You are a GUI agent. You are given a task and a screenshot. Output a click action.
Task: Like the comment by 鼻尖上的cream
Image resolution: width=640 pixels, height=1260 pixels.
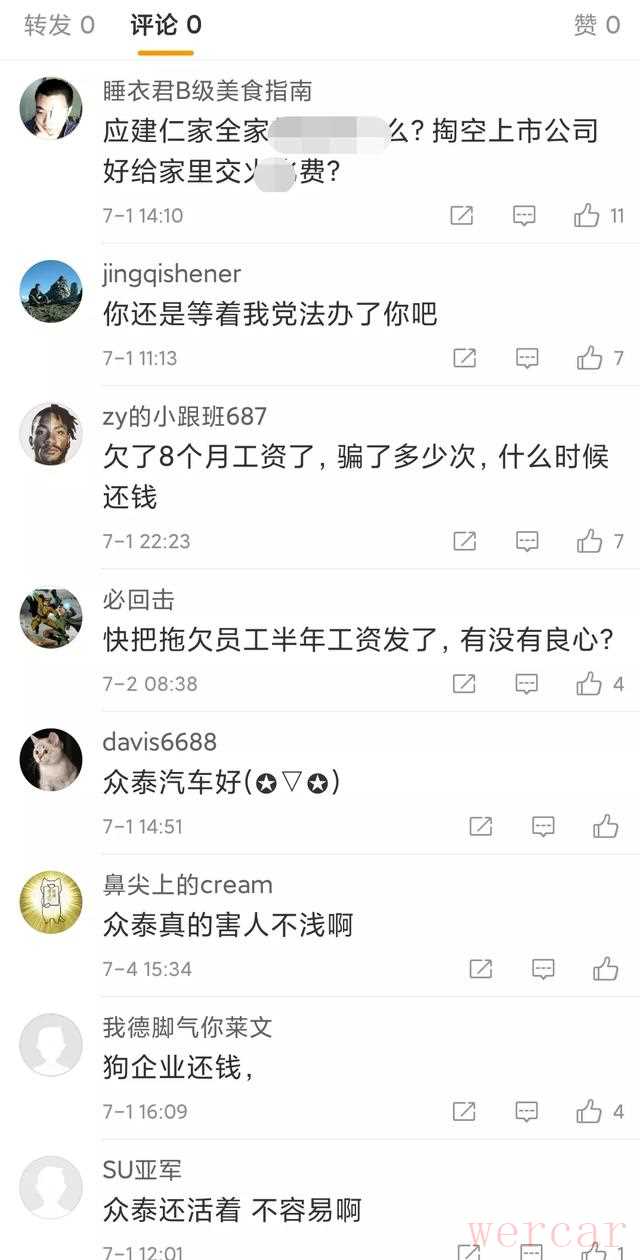click(x=605, y=969)
